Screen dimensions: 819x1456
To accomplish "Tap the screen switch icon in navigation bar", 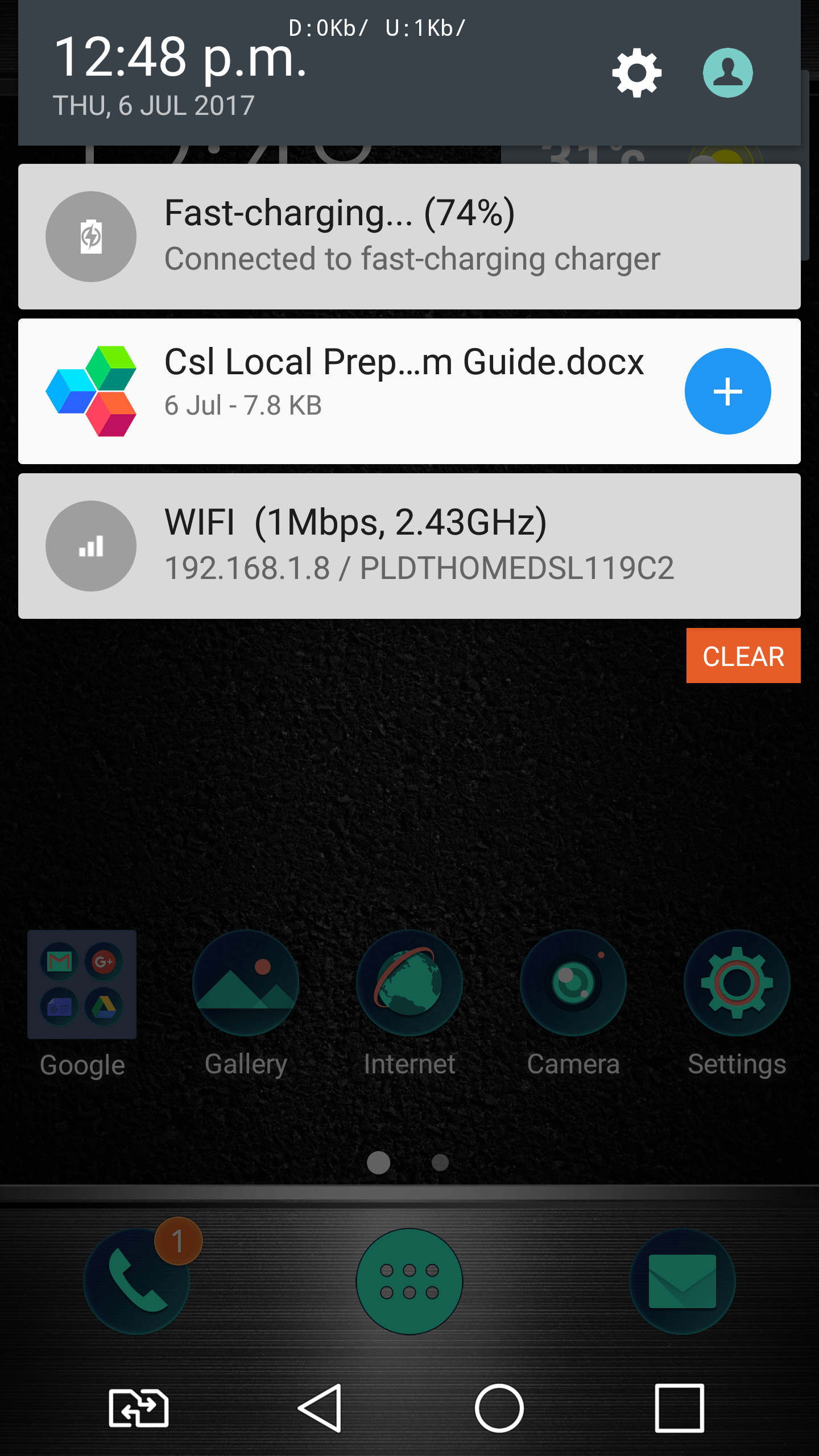I will coord(139,1408).
